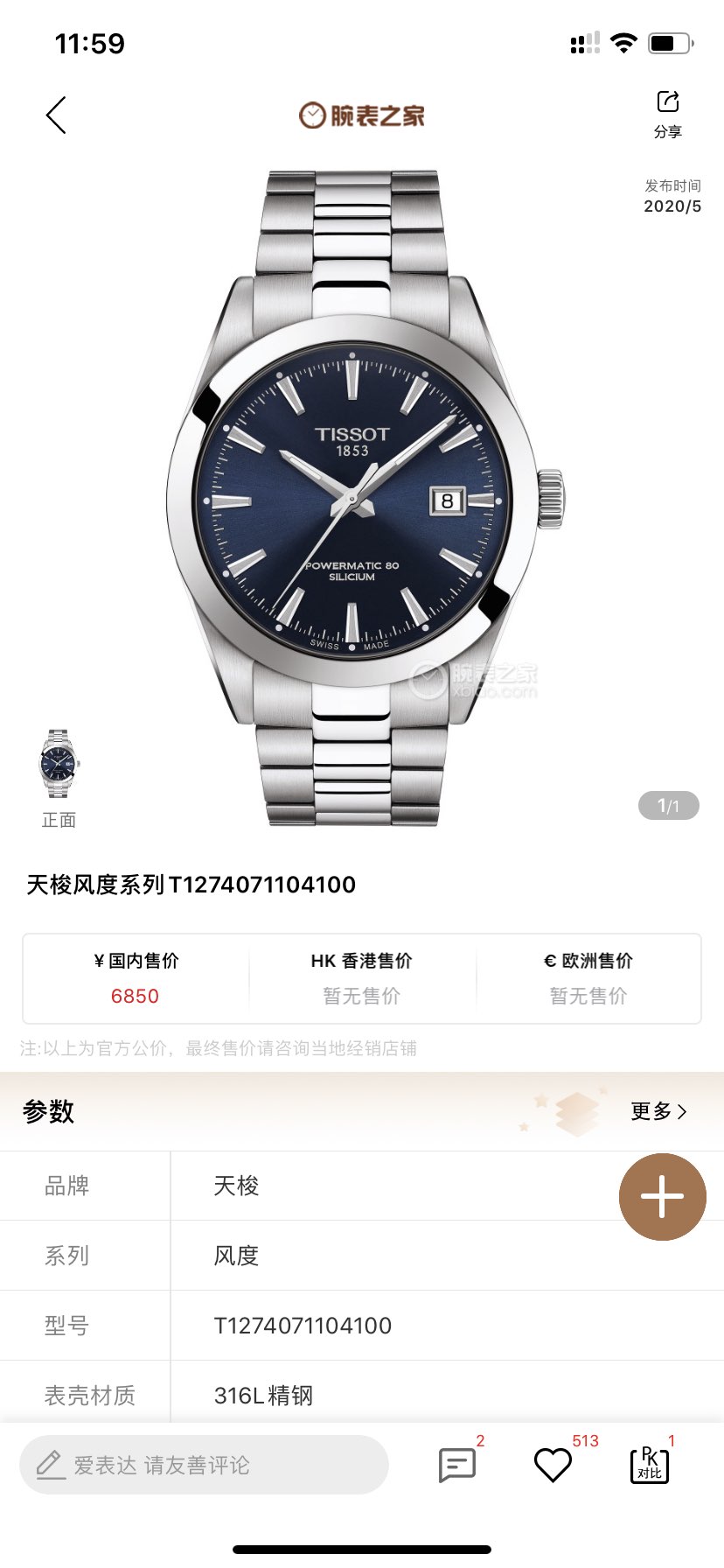
Task: View the comments icon with badge 2
Action: (457, 1465)
